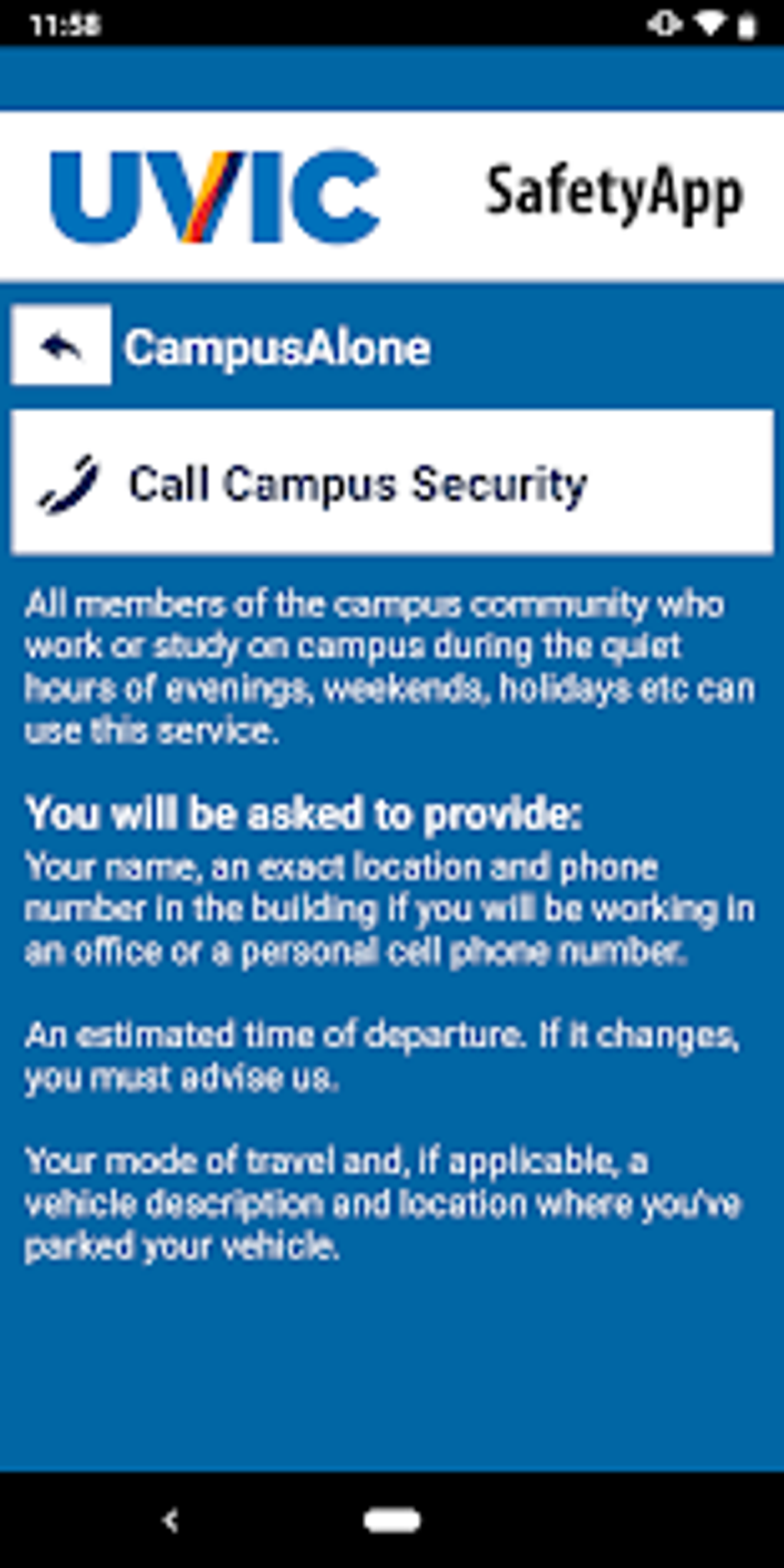Select the CampusAlone header tab
Viewport: 784px width, 1568px height.
coord(278,346)
